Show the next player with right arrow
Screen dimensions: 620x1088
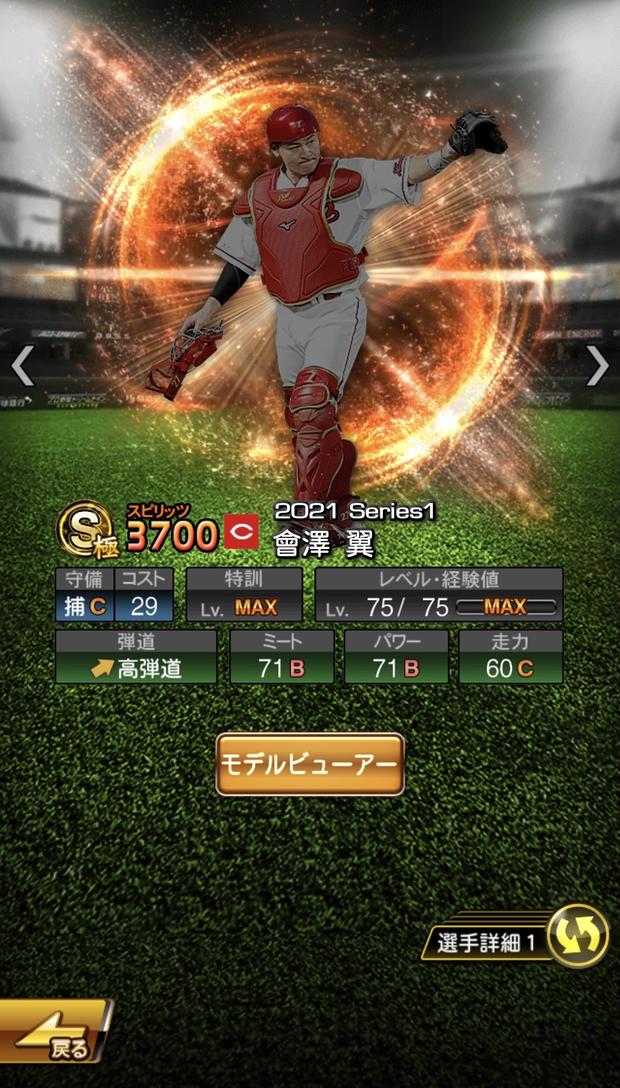coord(597,366)
